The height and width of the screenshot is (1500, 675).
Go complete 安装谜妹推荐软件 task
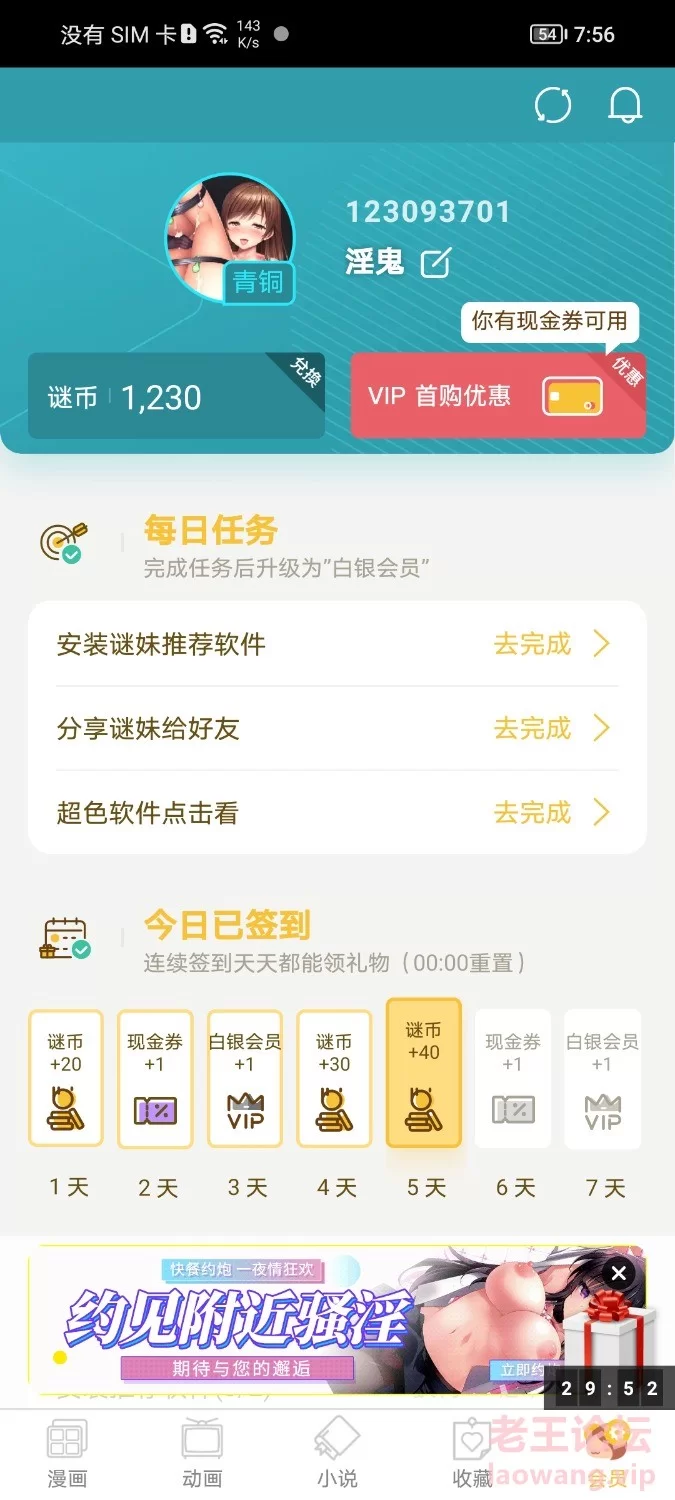click(337, 644)
